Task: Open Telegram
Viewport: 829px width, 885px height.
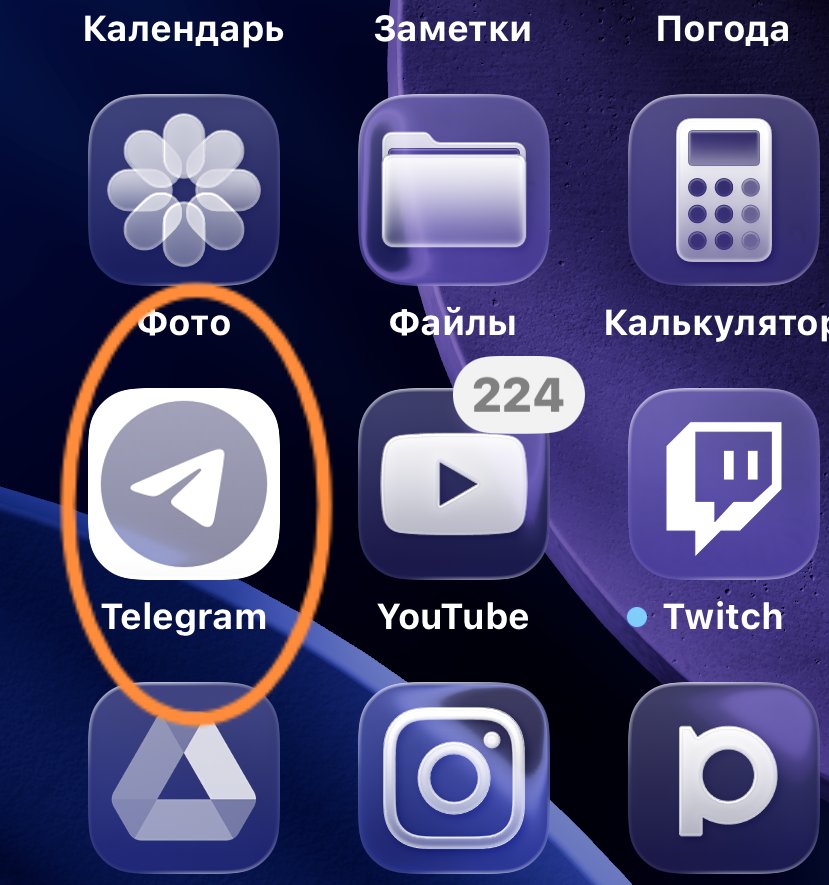Action: point(184,484)
